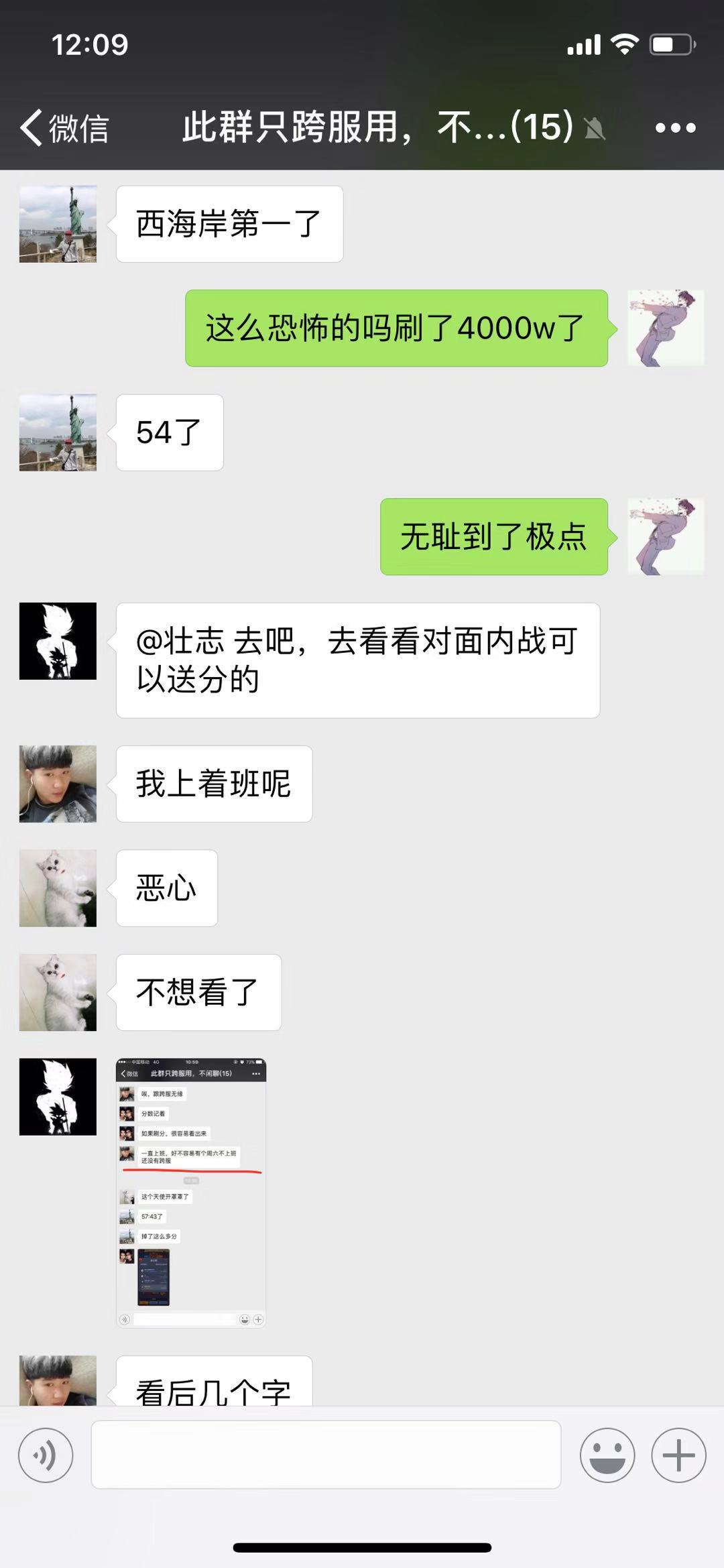
Task: Open the shared chat screenshot image
Action: pyautogui.click(x=191, y=1193)
